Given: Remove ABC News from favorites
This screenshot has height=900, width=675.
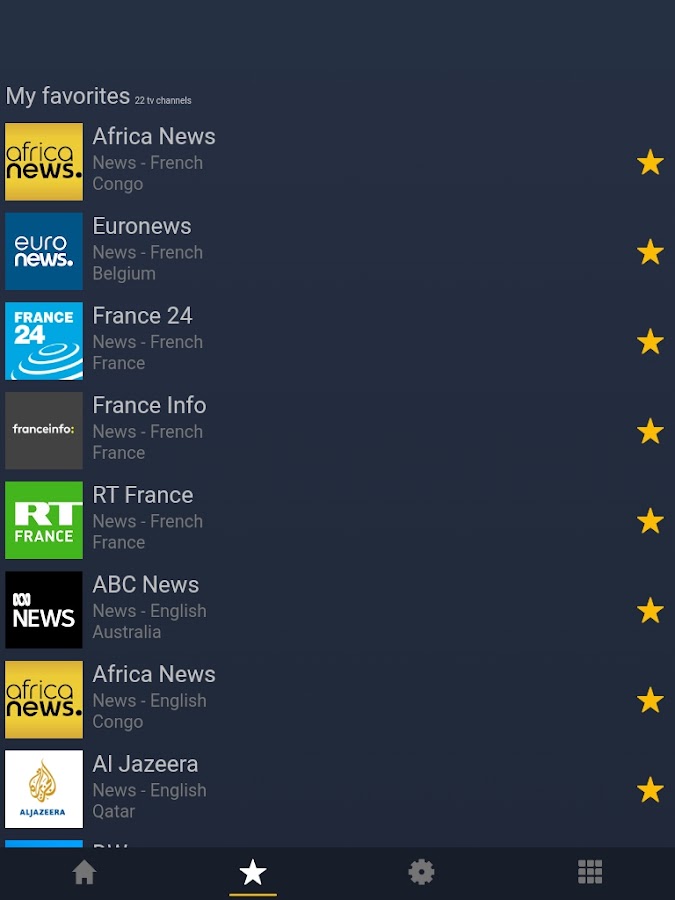Looking at the screenshot, I should coord(650,611).
